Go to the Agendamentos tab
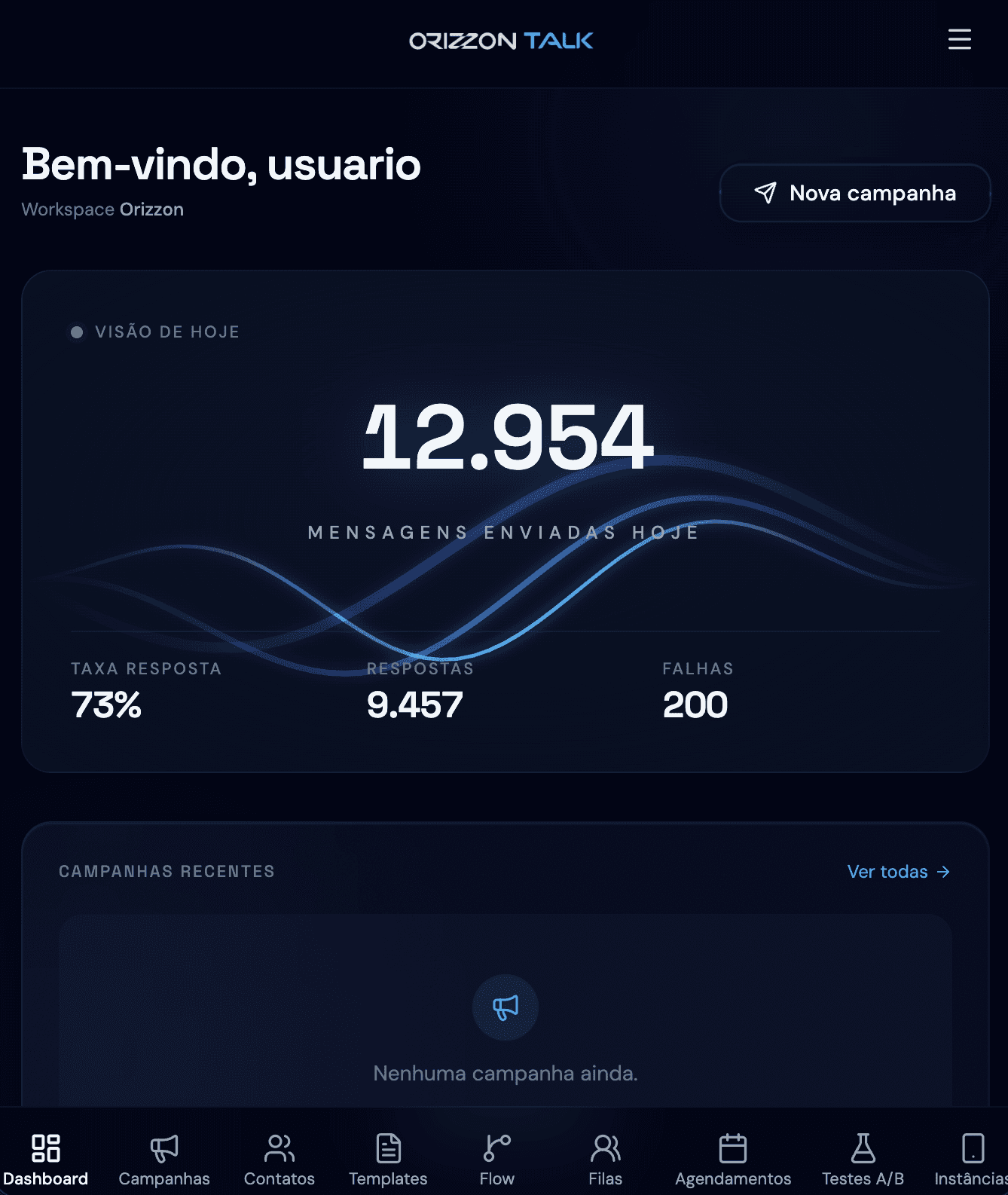 (x=733, y=1159)
